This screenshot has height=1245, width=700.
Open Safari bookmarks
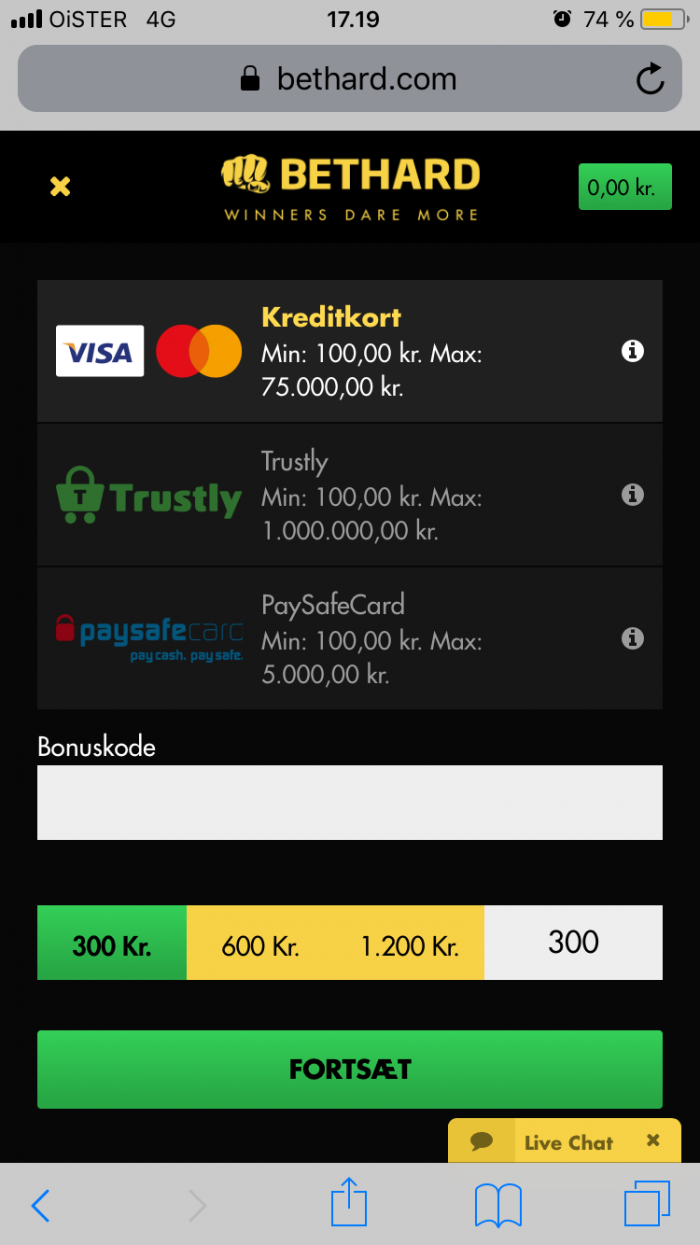[x=498, y=1205]
